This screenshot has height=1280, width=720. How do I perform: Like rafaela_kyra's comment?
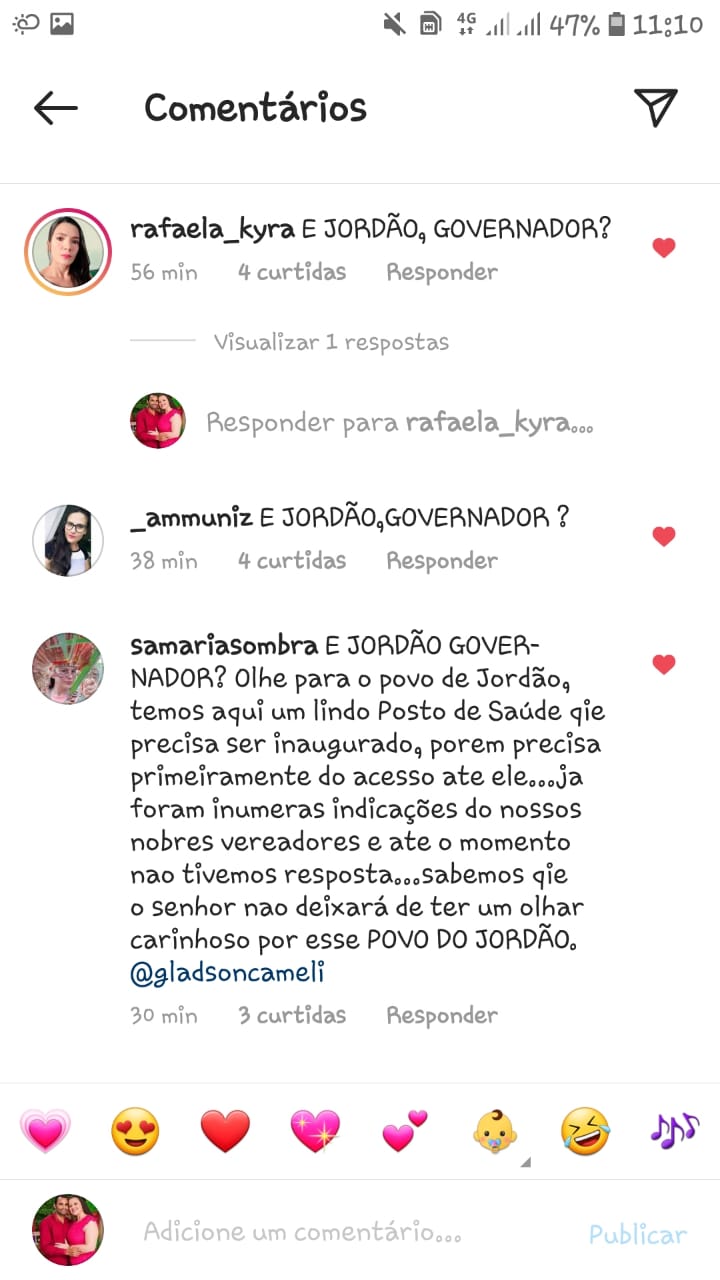coord(664,248)
